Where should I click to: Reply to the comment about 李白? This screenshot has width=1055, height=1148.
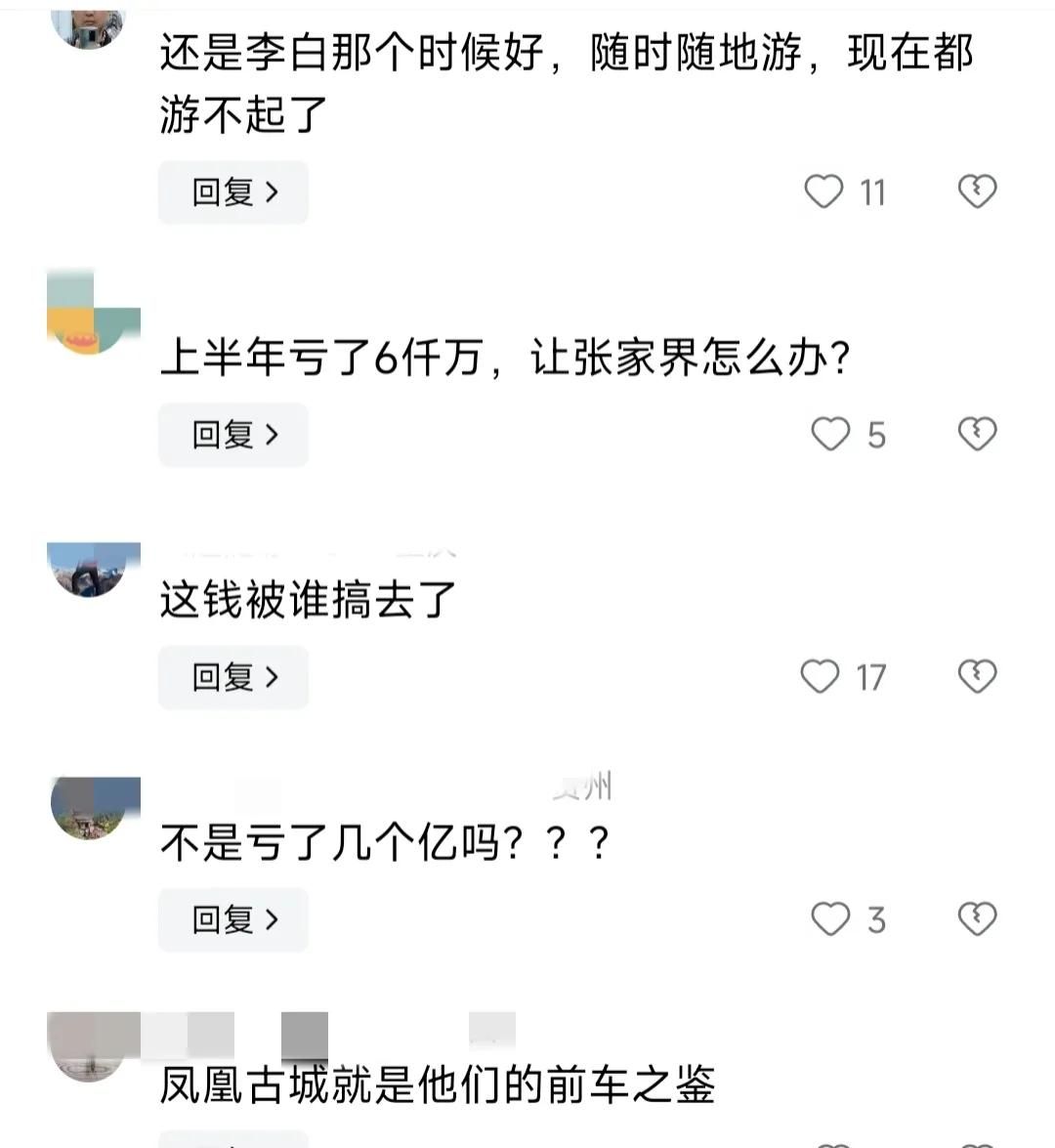tap(233, 192)
